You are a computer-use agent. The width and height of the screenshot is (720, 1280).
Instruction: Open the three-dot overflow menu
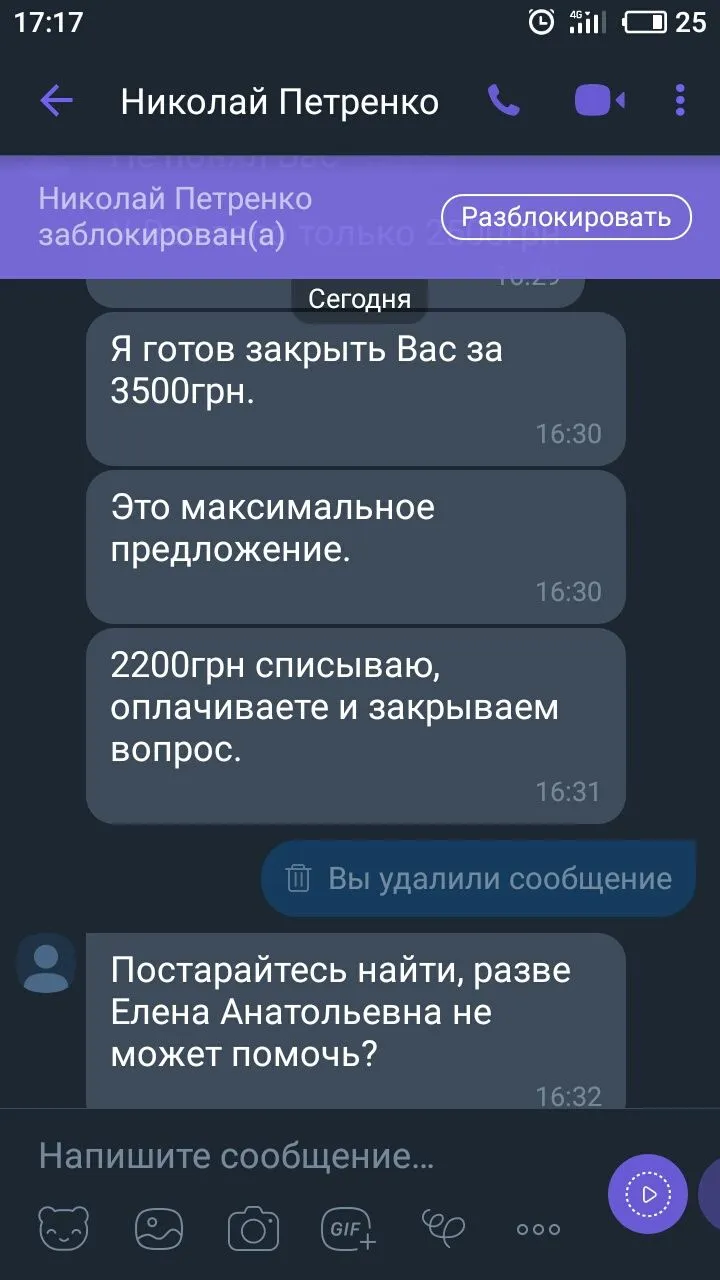tap(680, 101)
